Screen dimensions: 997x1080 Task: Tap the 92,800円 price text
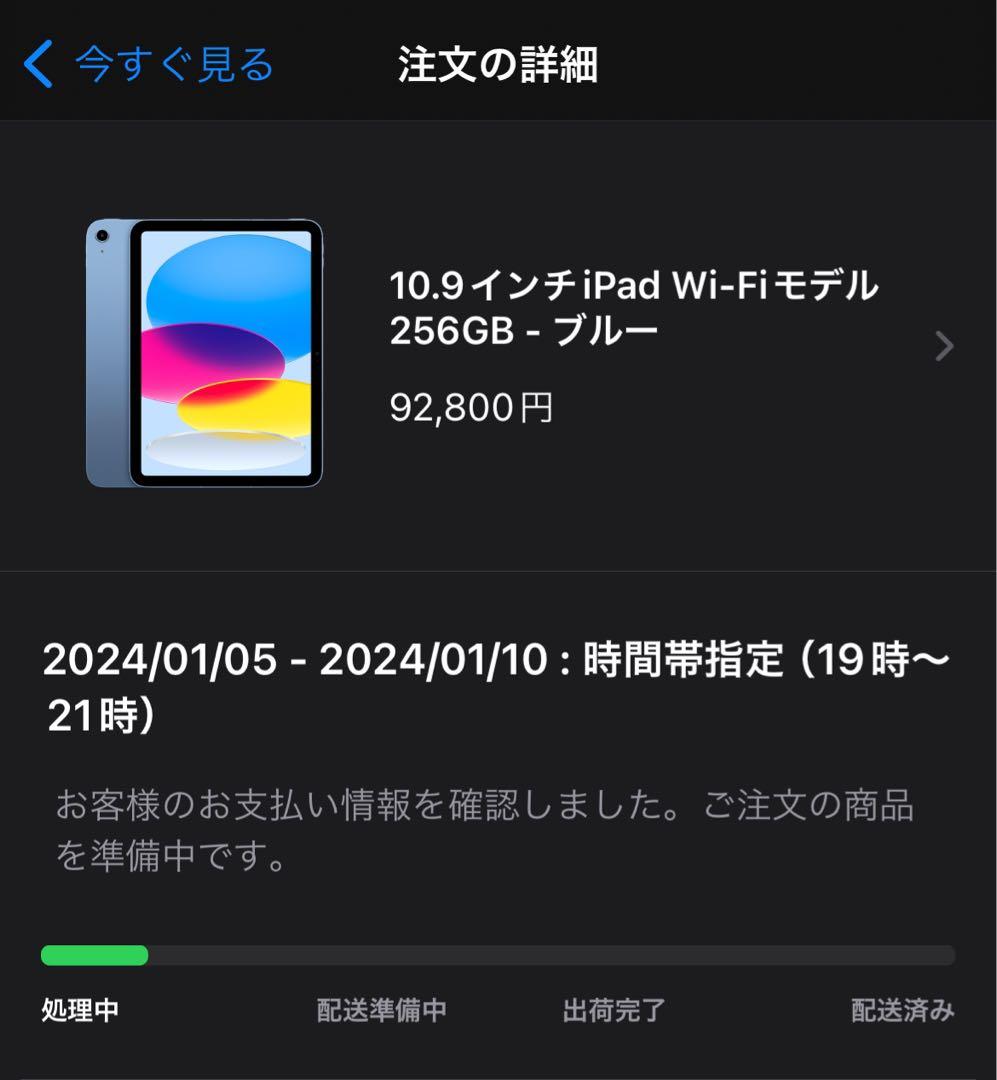(470, 406)
